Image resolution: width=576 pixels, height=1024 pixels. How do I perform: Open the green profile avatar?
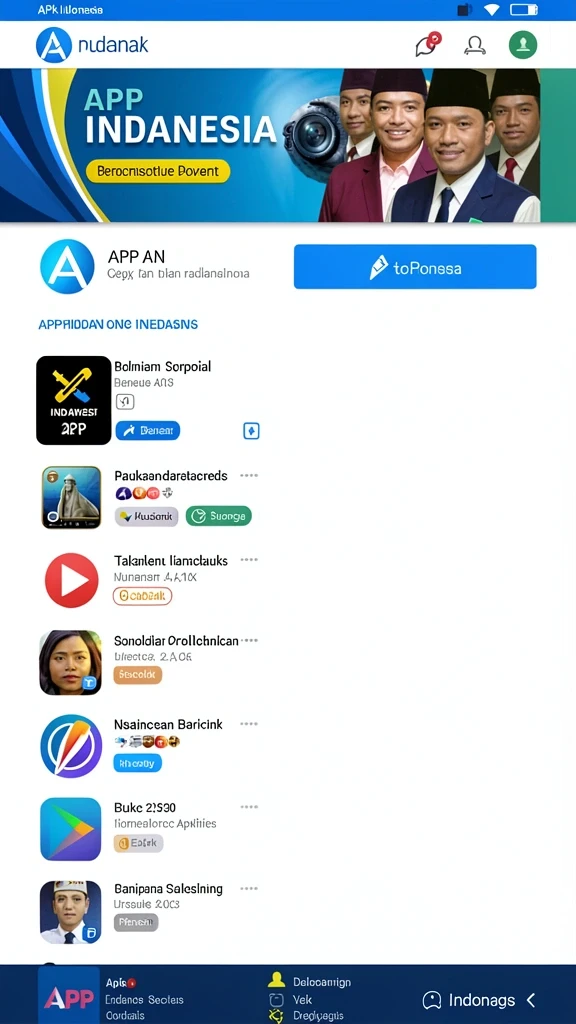click(523, 44)
